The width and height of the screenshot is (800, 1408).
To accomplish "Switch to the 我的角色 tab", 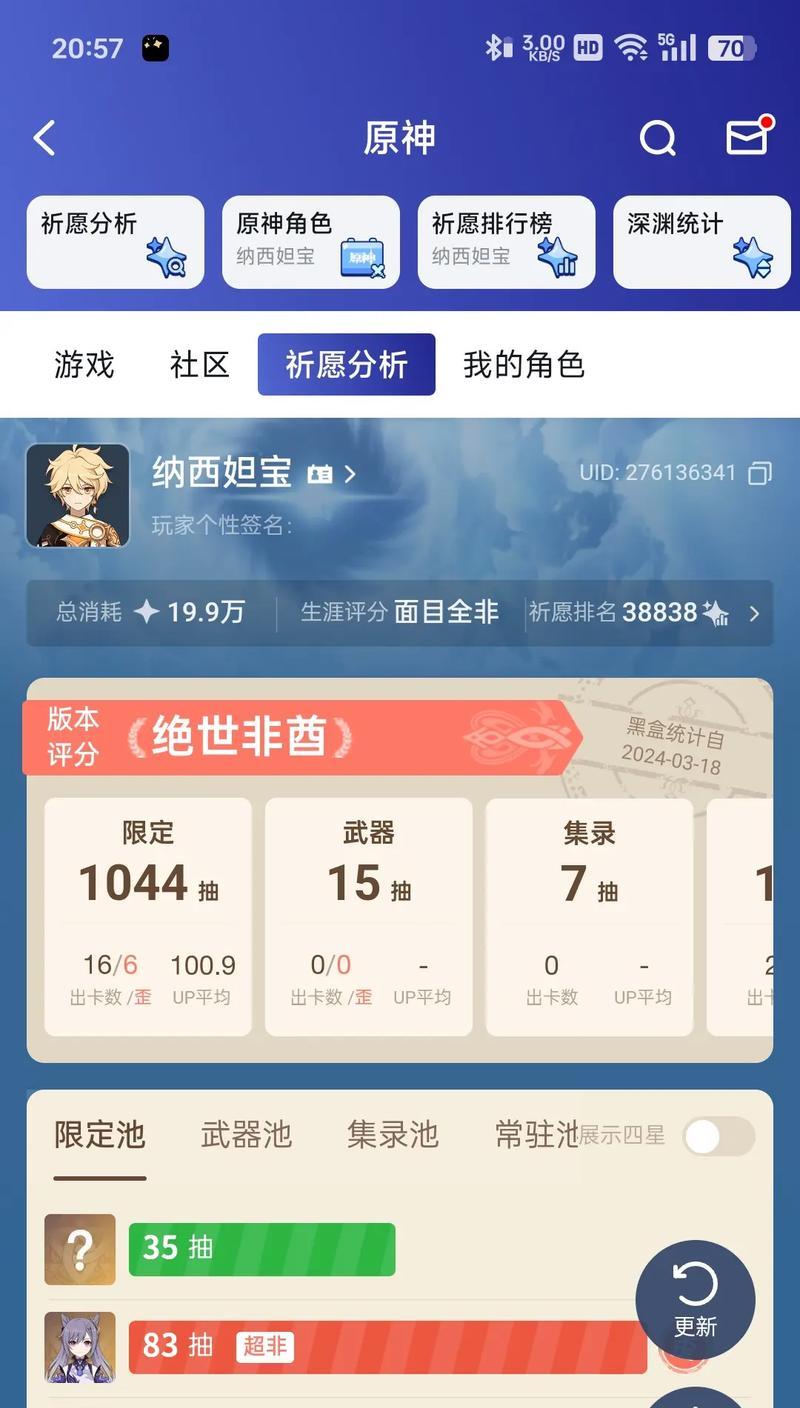I will (x=523, y=365).
